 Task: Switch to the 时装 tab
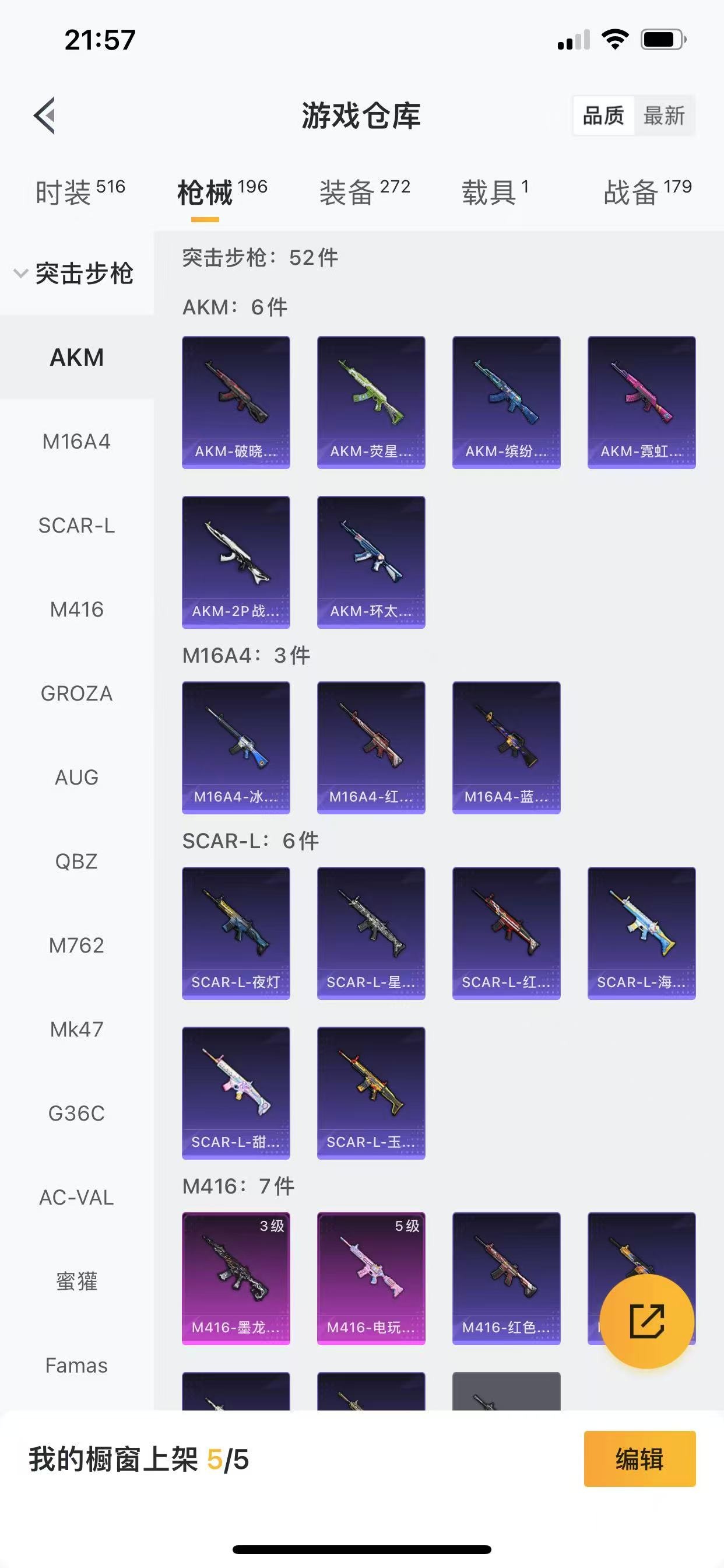[80, 192]
